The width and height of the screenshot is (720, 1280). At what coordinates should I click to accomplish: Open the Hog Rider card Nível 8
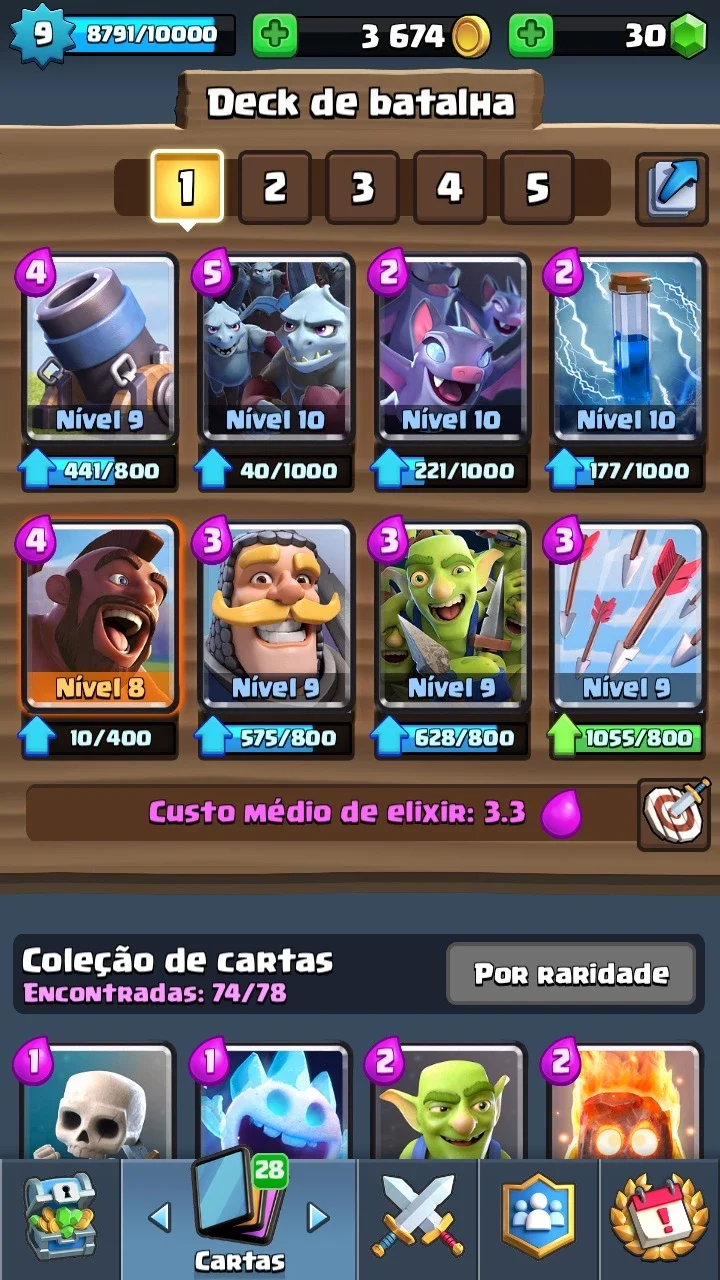(x=100, y=616)
